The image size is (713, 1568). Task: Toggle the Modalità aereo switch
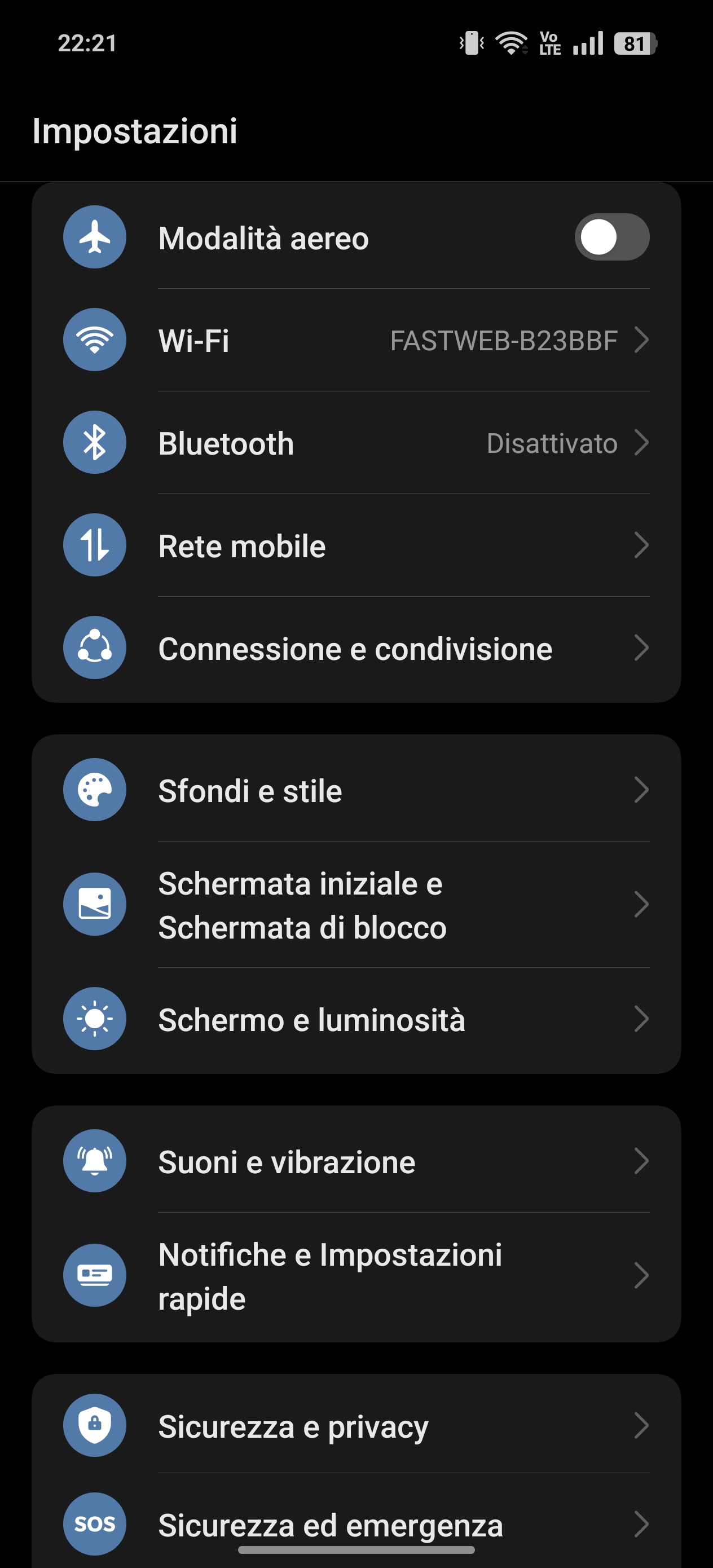click(x=611, y=237)
